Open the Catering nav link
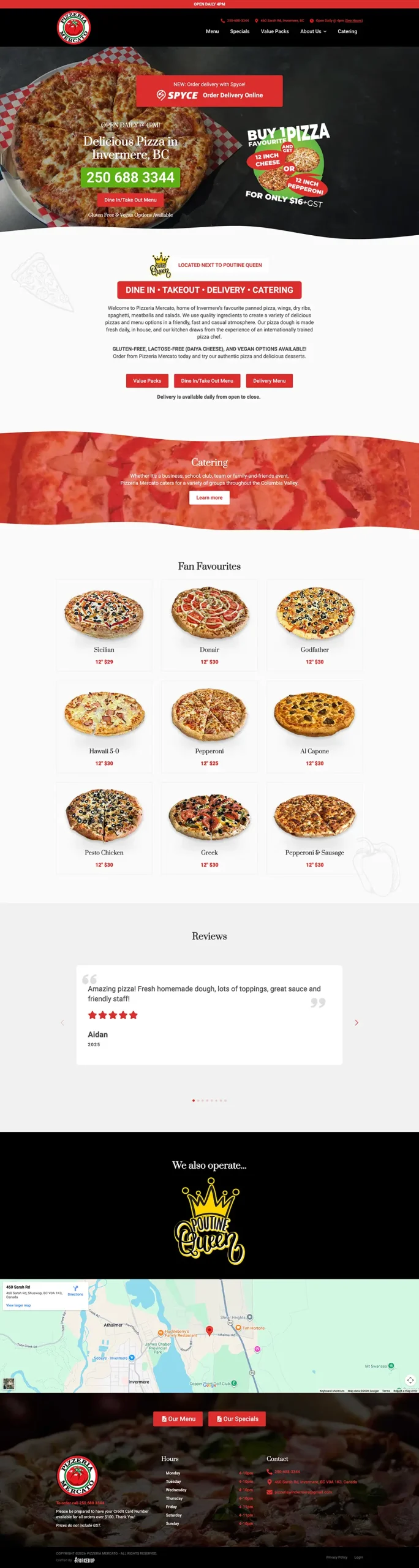Image resolution: width=419 pixels, height=1568 pixels. point(347,31)
